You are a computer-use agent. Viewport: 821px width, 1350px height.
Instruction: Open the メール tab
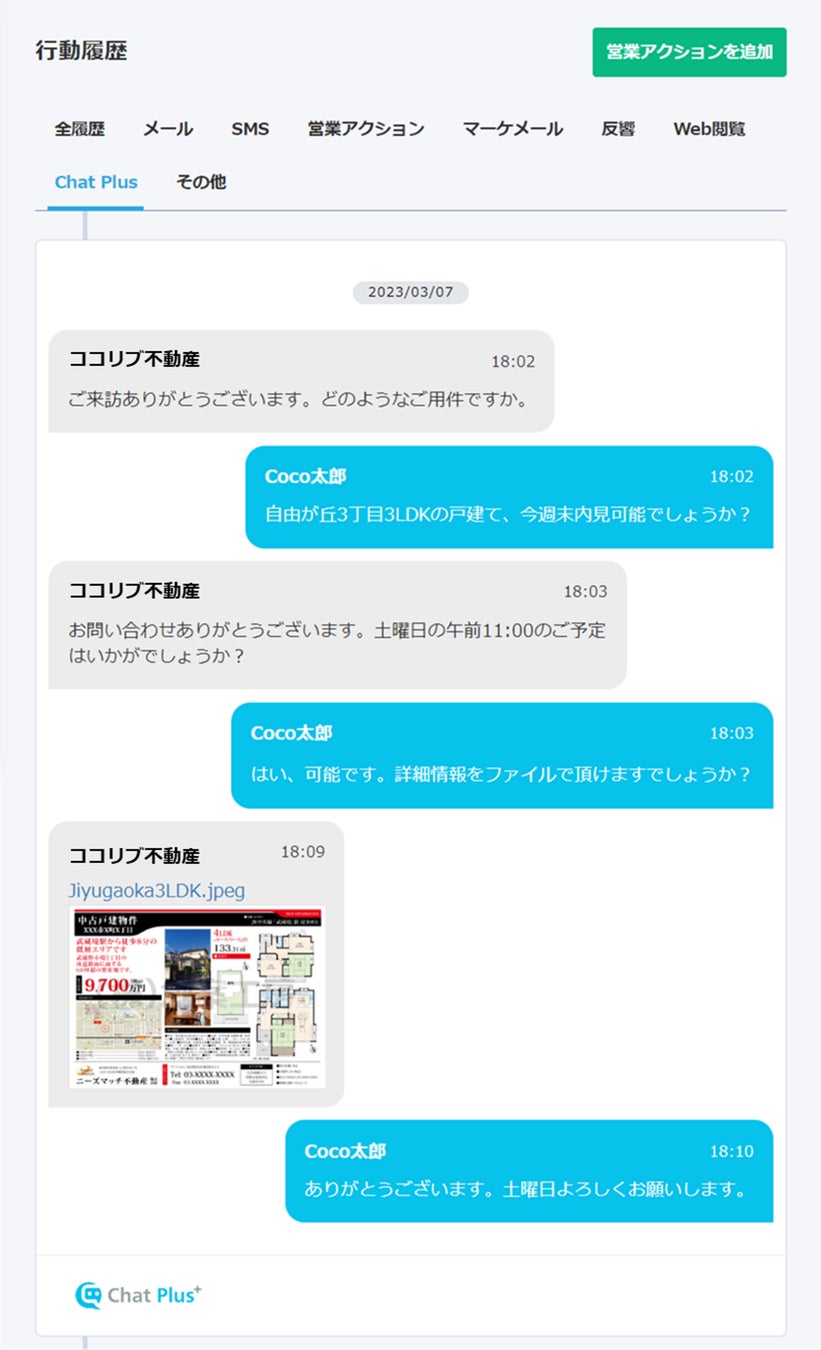[168, 129]
